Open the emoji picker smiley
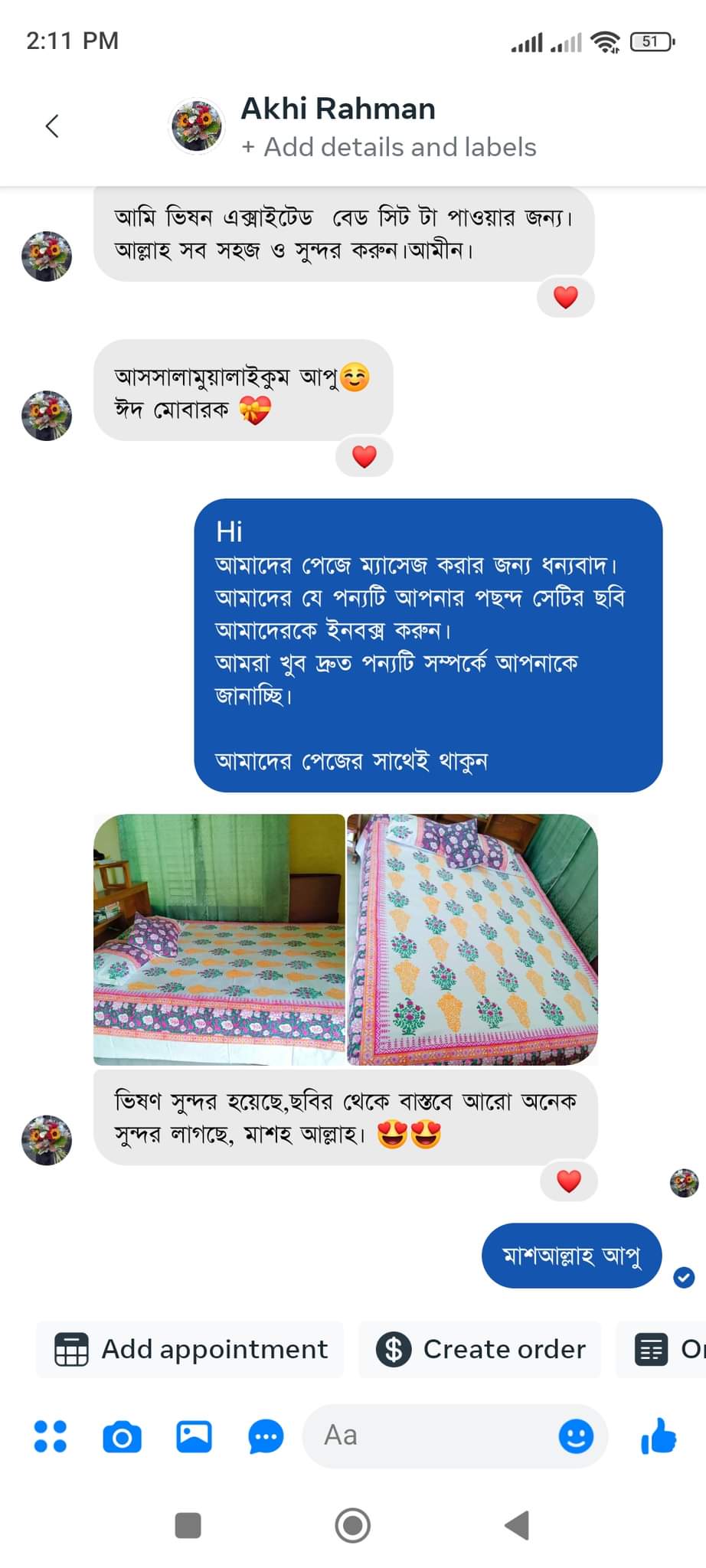The width and height of the screenshot is (706, 1568). coord(576,1436)
